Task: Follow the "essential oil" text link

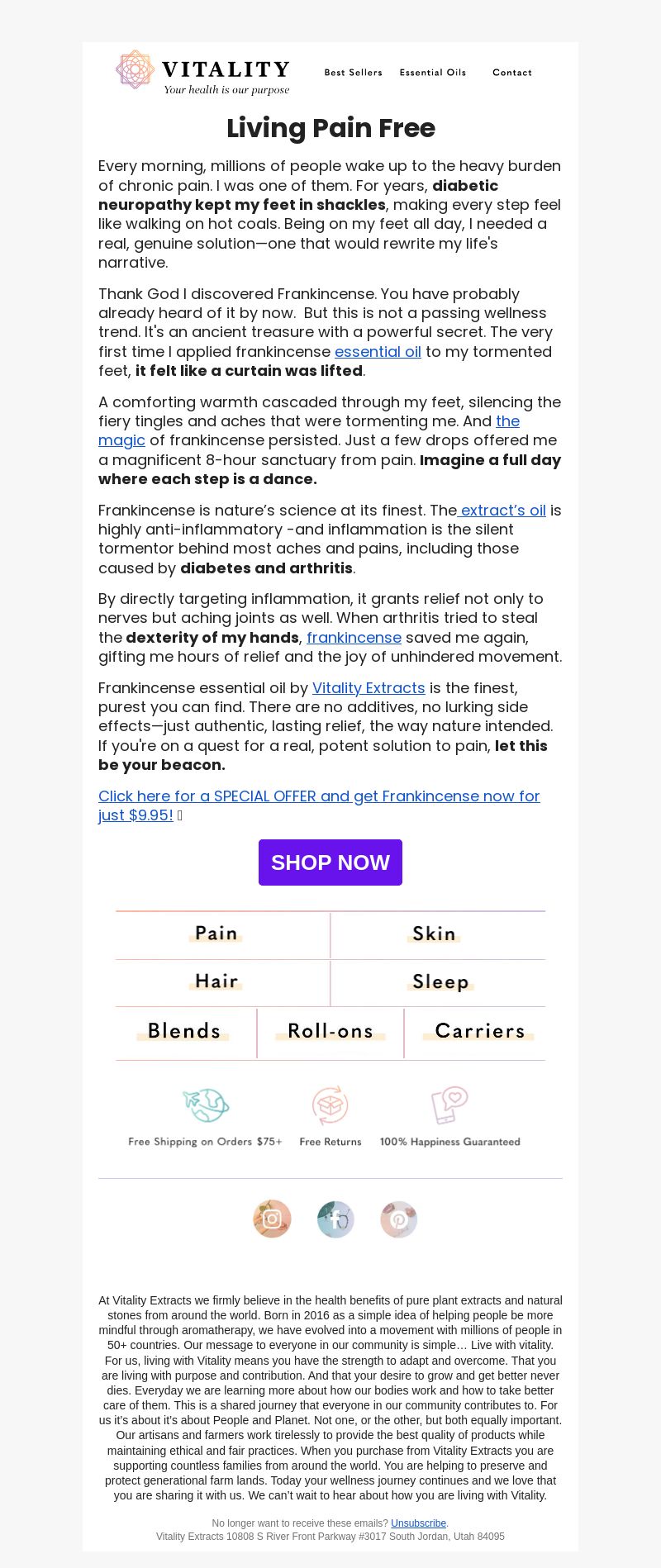Action: click(x=378, y=352)
